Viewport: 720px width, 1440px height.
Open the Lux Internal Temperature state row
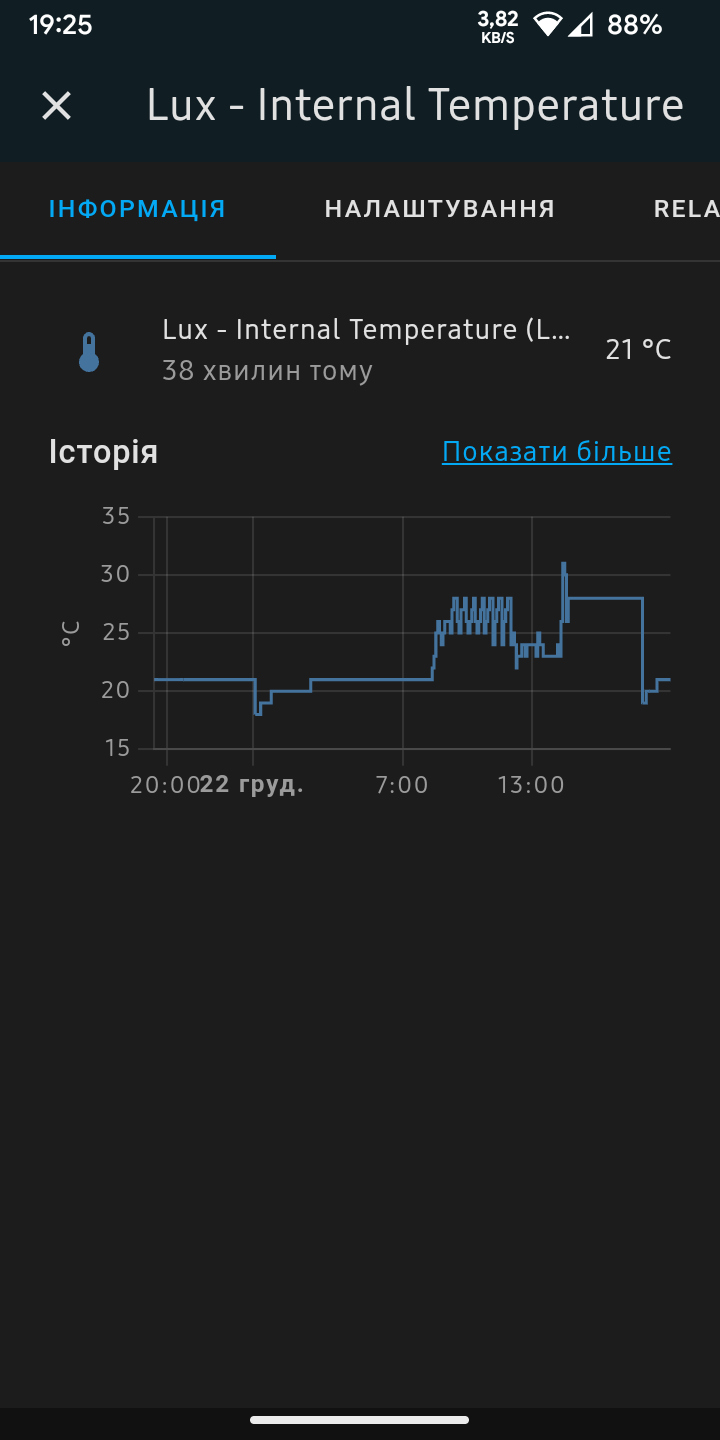click(x=360, y=350)
